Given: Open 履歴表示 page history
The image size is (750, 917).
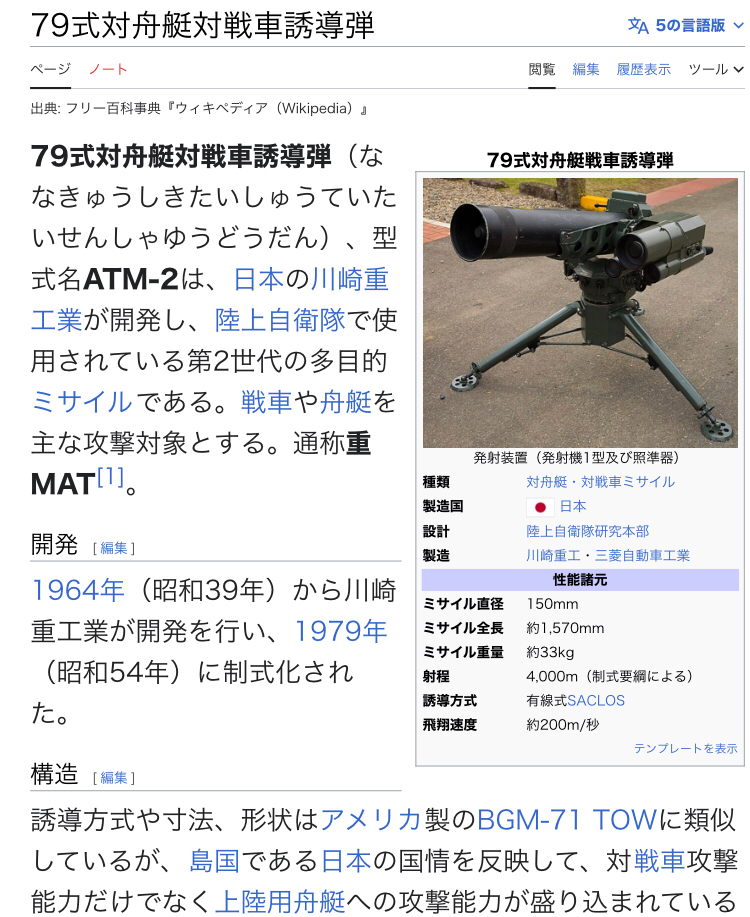Looking at the screenshot, I should 643,69.
